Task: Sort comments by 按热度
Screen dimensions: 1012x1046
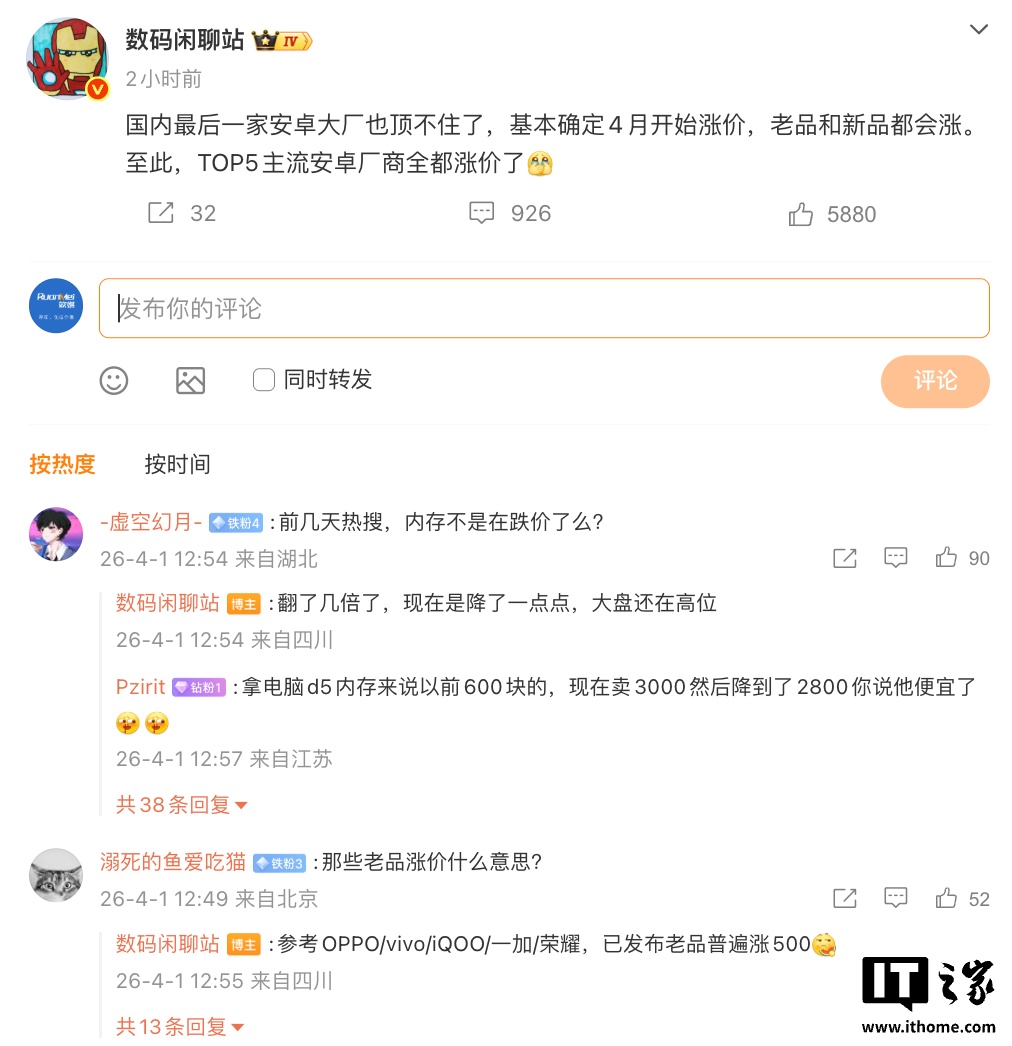Action: 62,464
